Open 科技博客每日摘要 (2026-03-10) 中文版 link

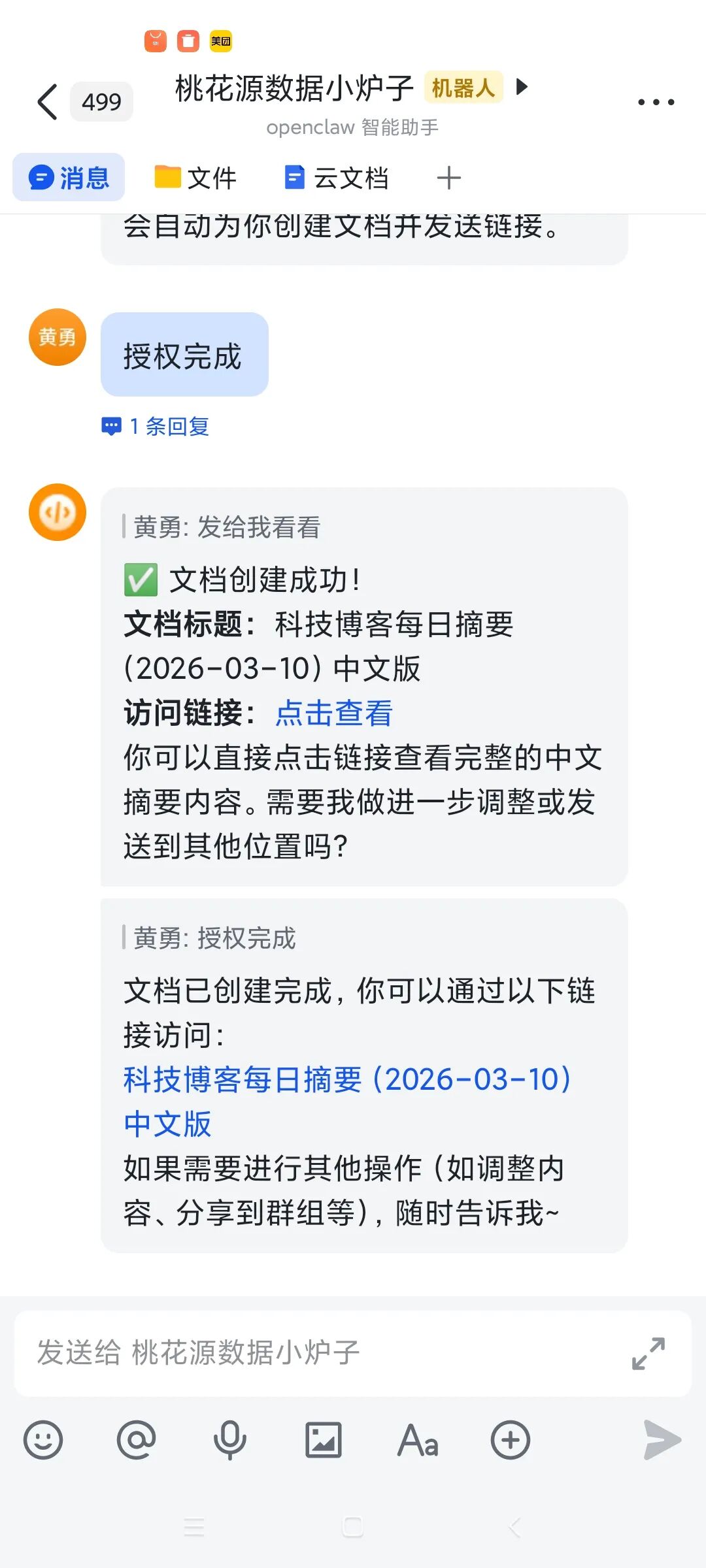pyautogui.click(x=346, y=1101)
